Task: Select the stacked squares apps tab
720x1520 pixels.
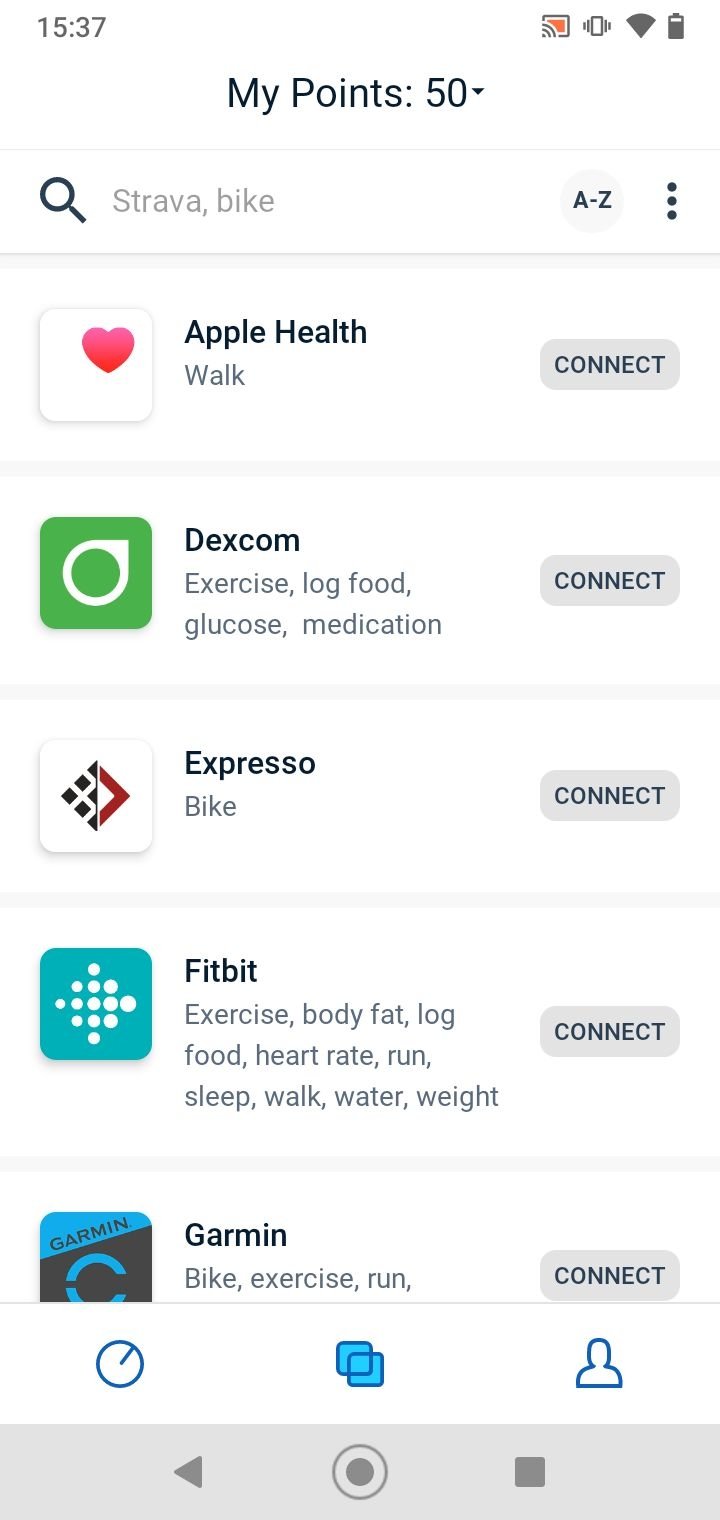Action: click(x=360, y=1364)
